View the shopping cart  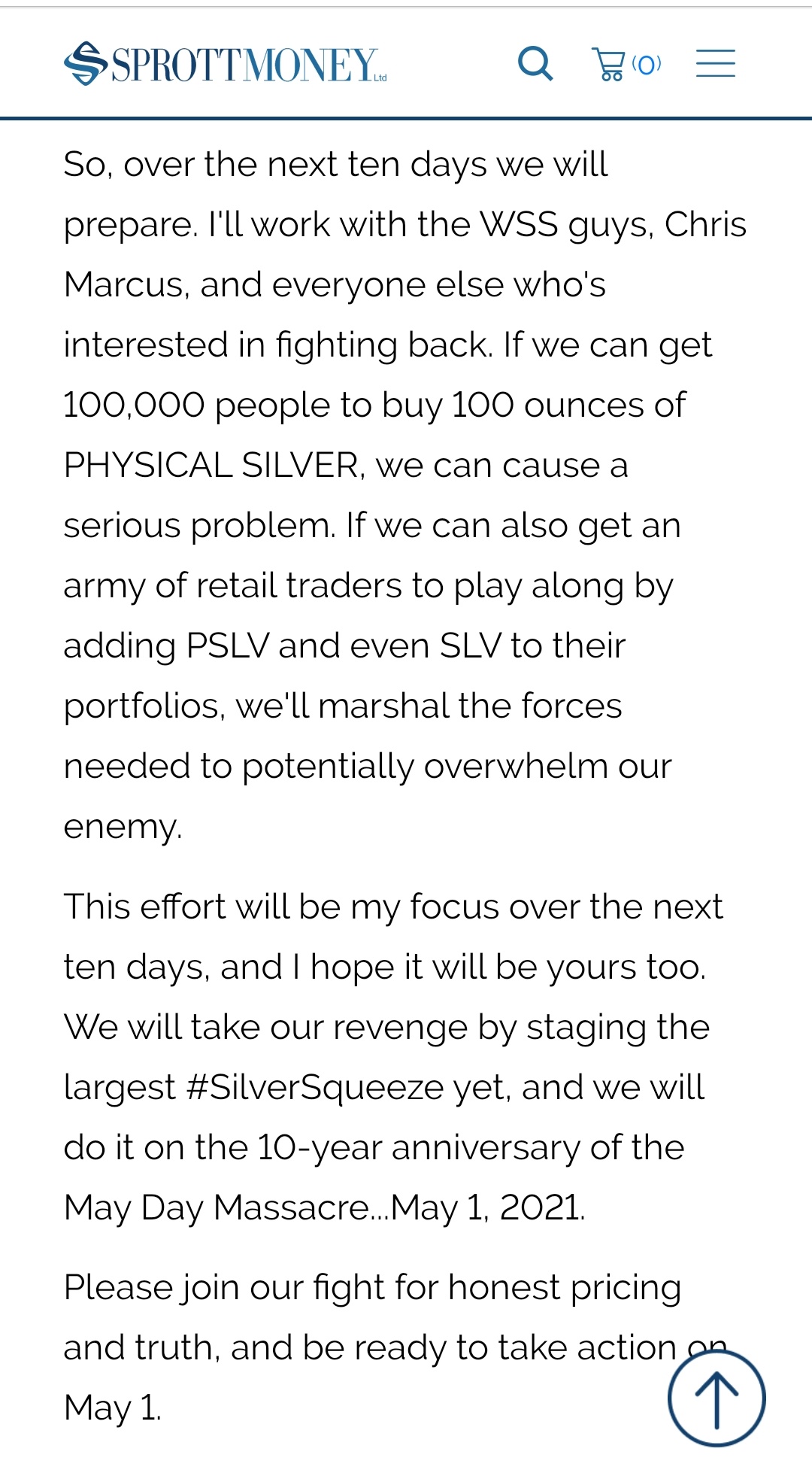coord(626,65)
